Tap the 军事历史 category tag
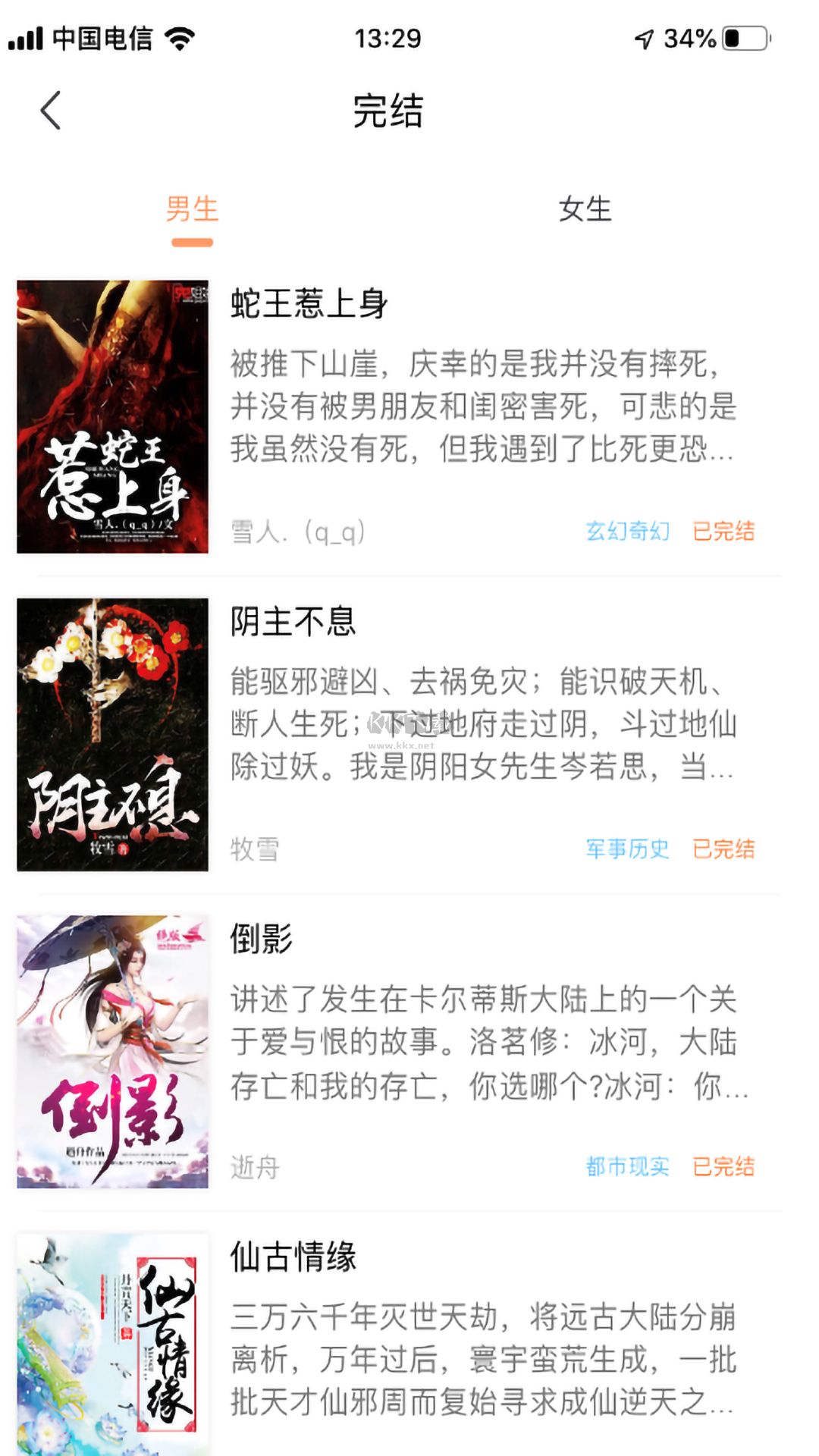819x1456 pixels. [626, 851]
